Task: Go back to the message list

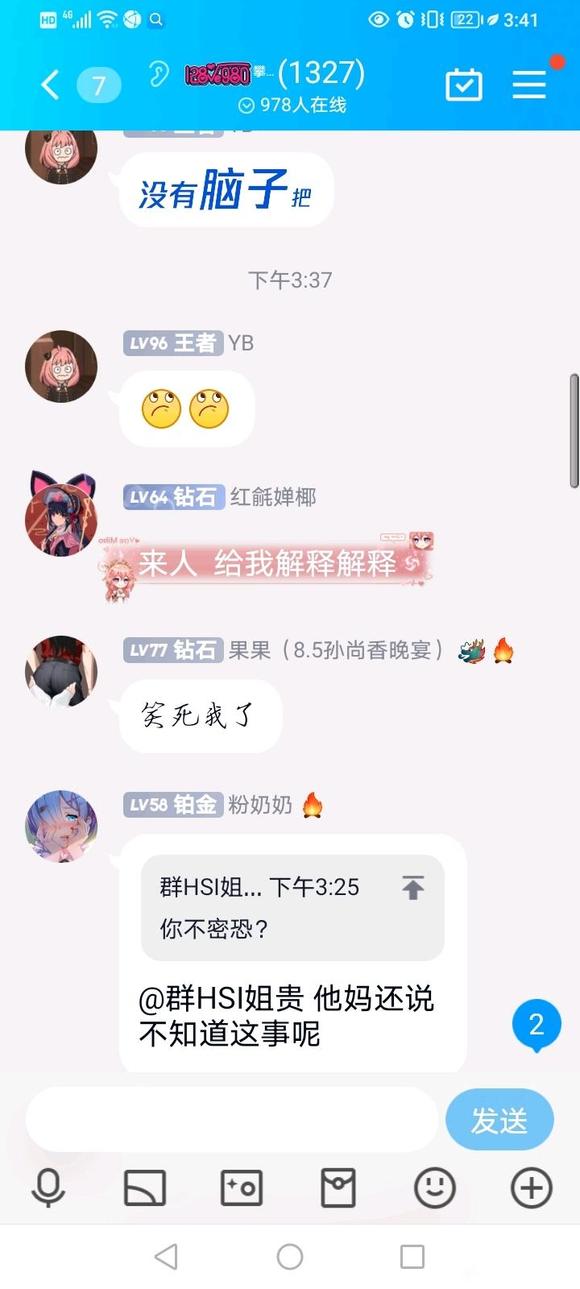Action: pyautogui.click(x=50, y=85)
